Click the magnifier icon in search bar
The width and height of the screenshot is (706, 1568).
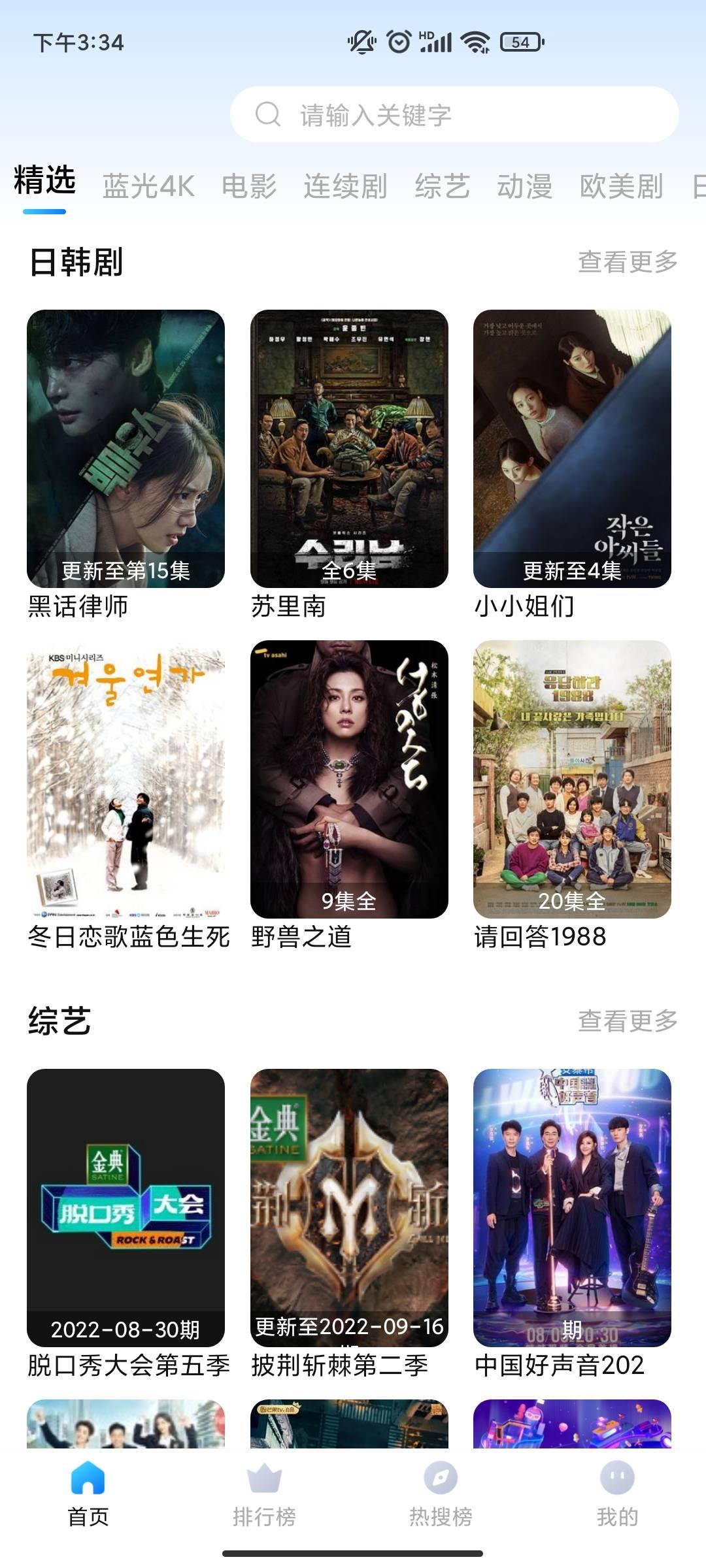[267, 116]
